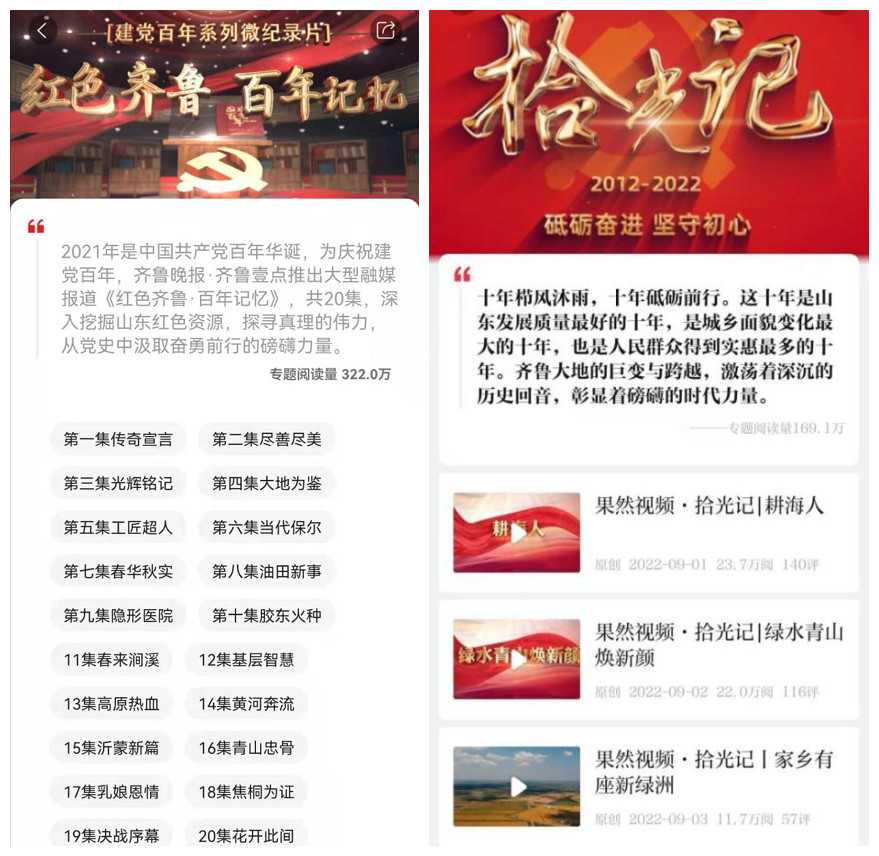Go back using the top-left arrow
Viewport: 879px width, 856px height.
click(x=42, y=31)
